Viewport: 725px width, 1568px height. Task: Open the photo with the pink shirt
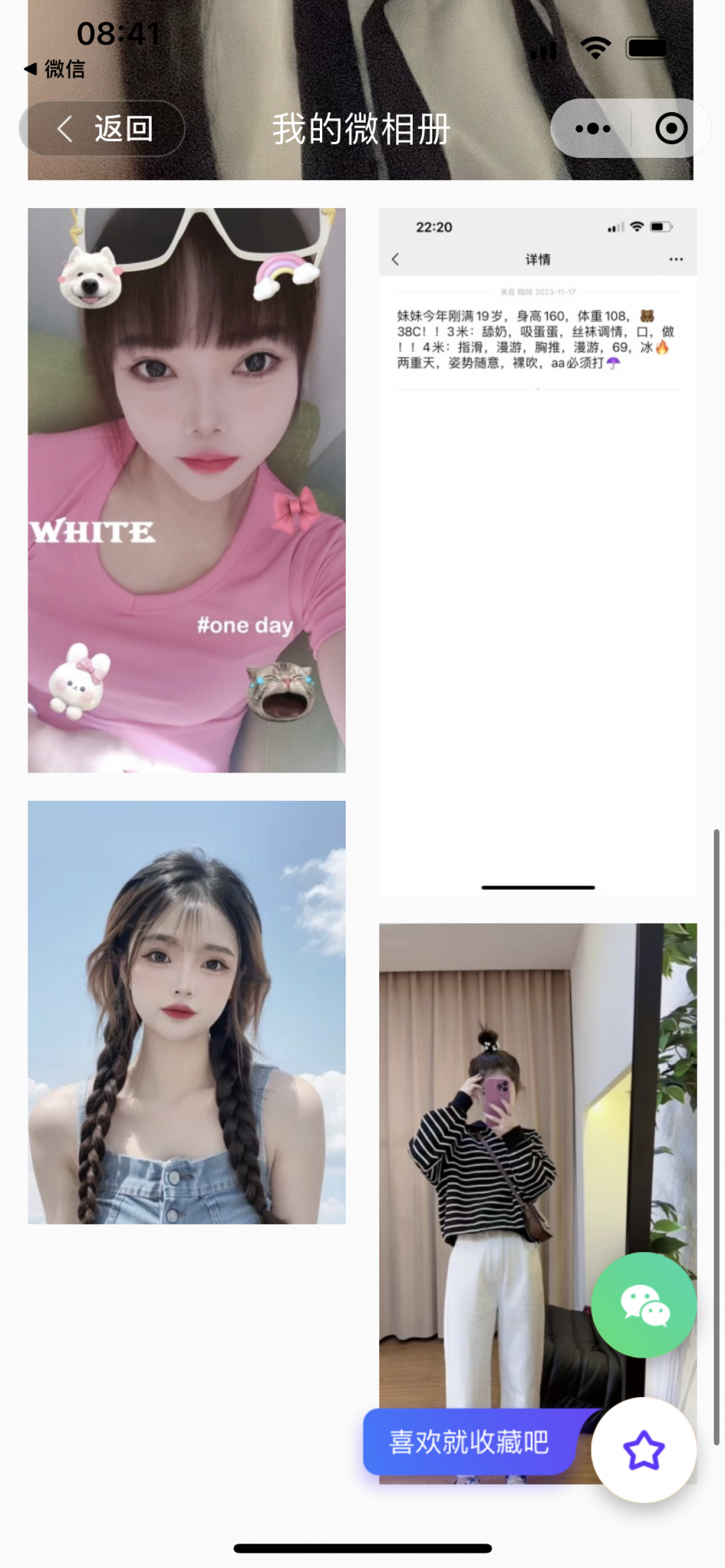[186, 490]
